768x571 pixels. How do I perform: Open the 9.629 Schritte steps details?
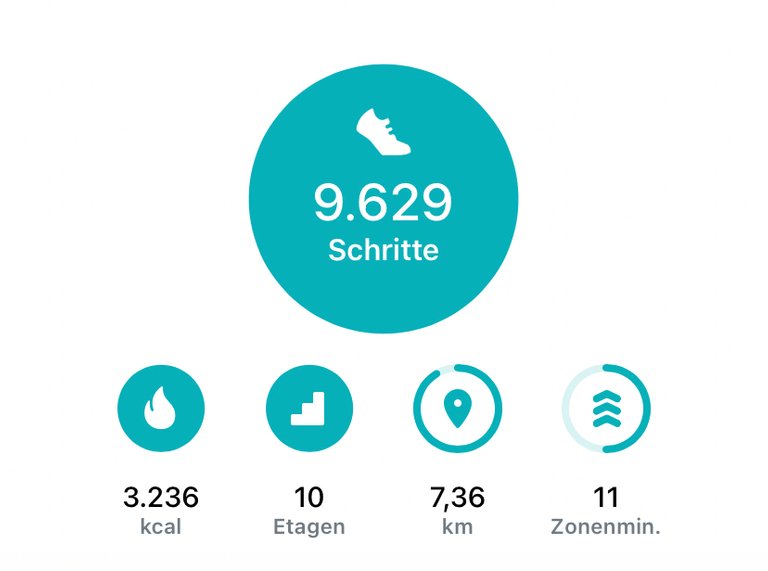point(383,198)
